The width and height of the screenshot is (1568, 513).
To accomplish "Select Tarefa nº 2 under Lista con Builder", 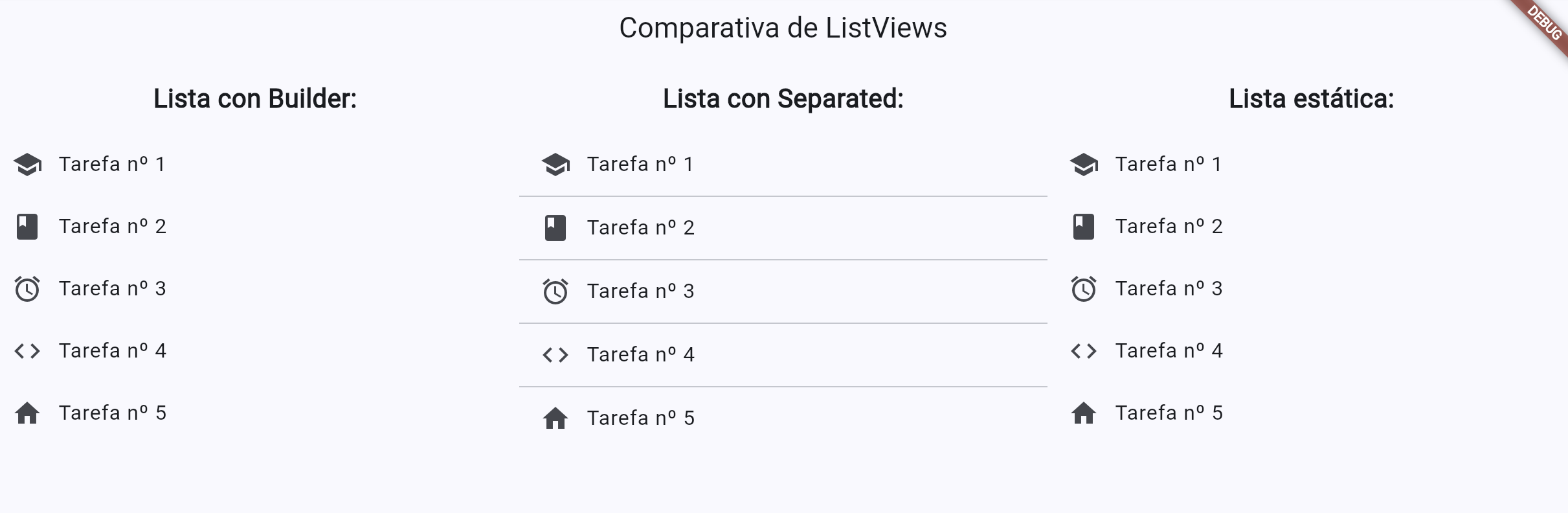I will 113,227.
